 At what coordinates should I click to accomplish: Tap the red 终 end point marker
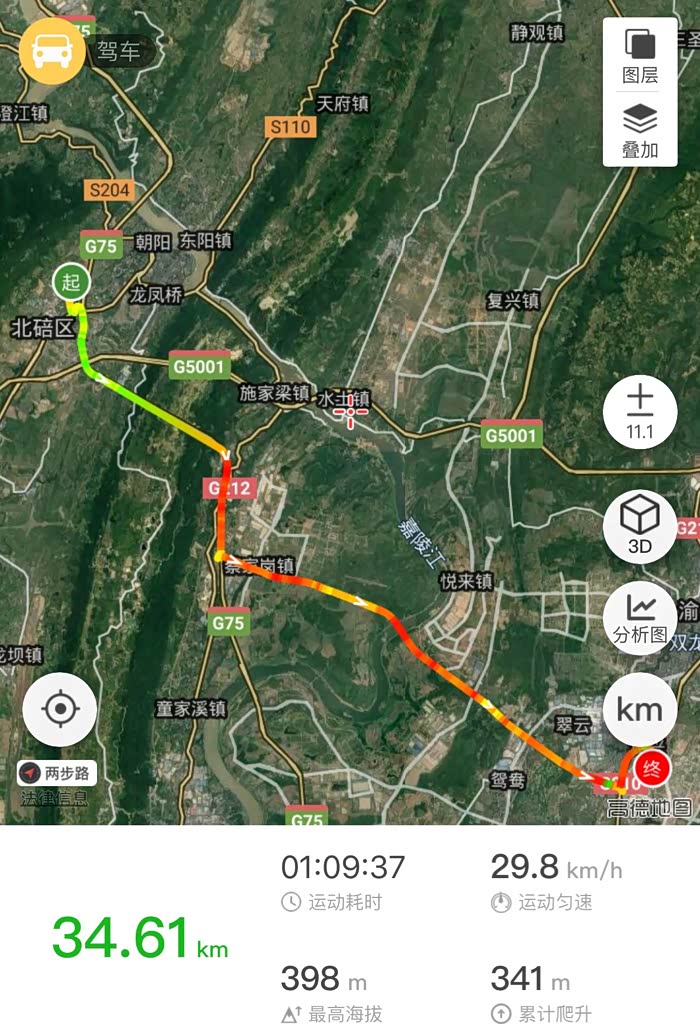point(652,768)
